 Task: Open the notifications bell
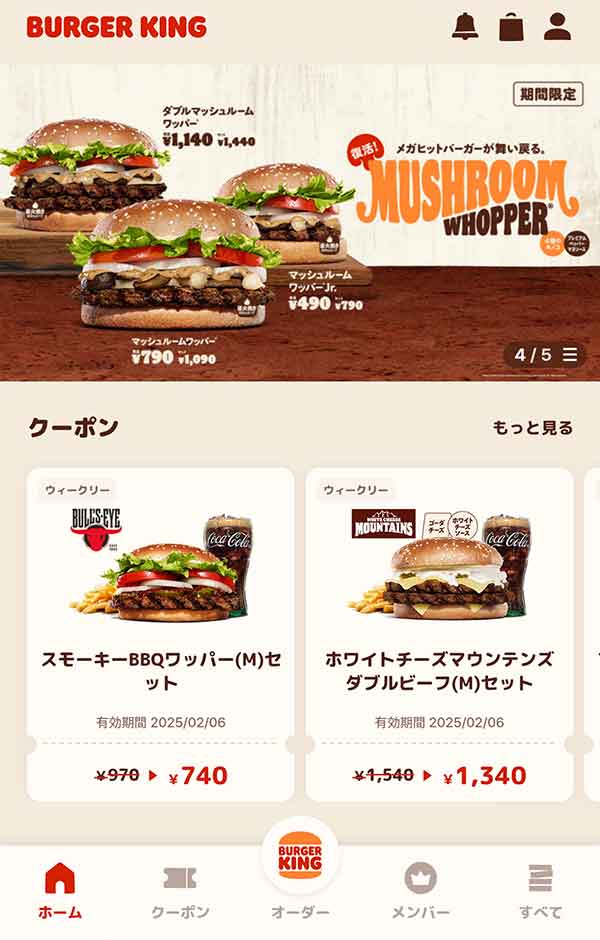pos(465,26)
